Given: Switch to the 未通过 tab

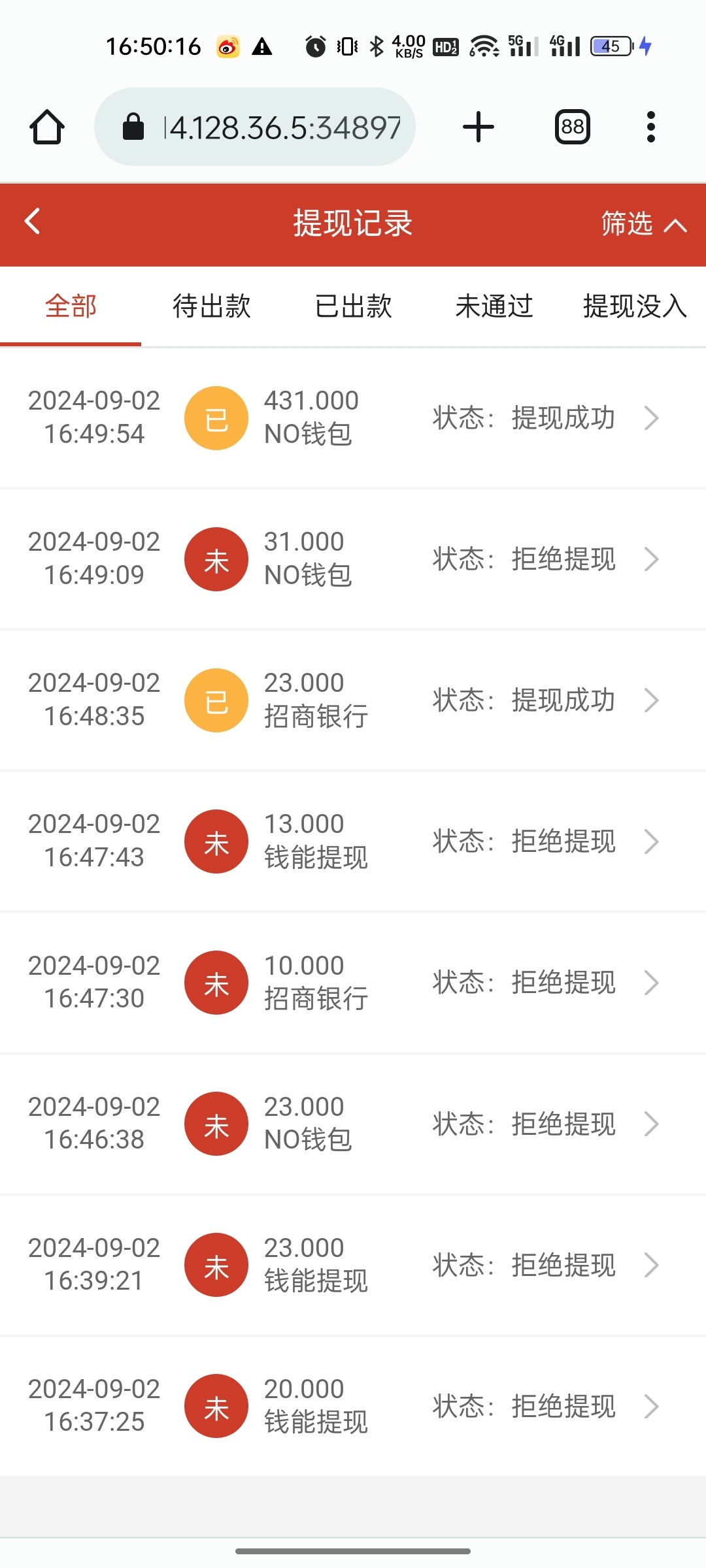Looking at the screenshot, I should pyautogui.click(x=494, y=306).
